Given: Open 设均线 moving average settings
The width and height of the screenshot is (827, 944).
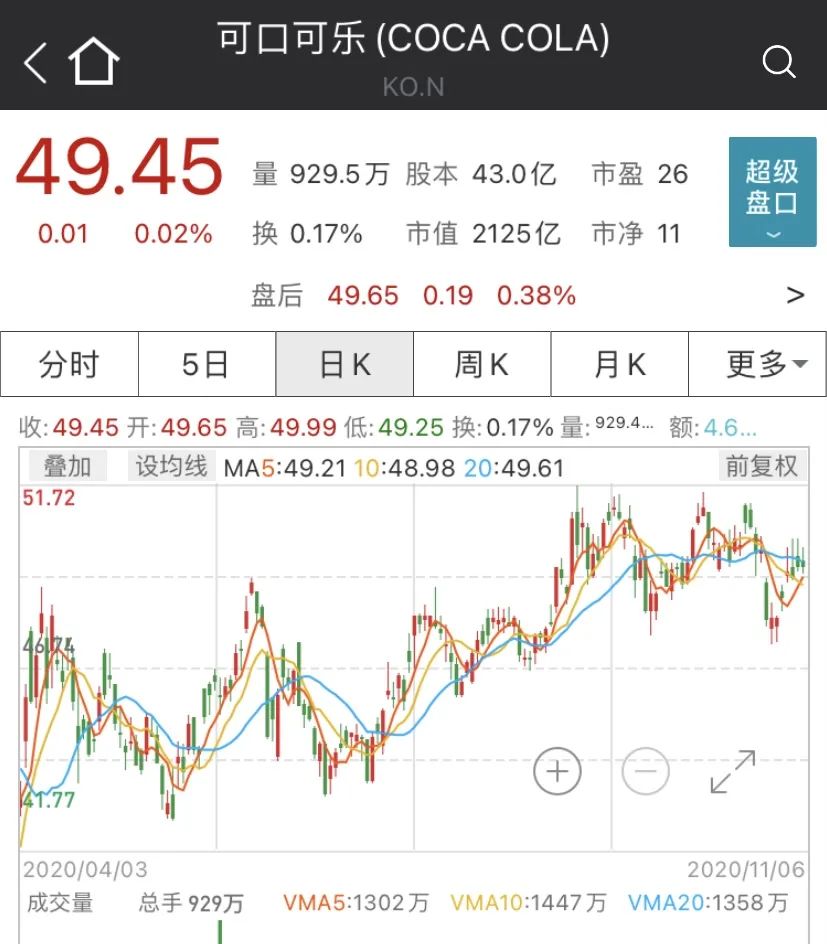Looking at the screenshot, I should 171,466.
